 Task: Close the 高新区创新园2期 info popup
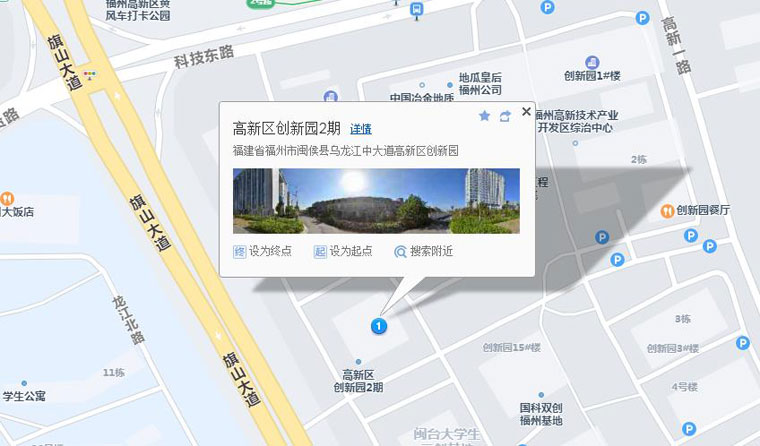coord(526,112)
